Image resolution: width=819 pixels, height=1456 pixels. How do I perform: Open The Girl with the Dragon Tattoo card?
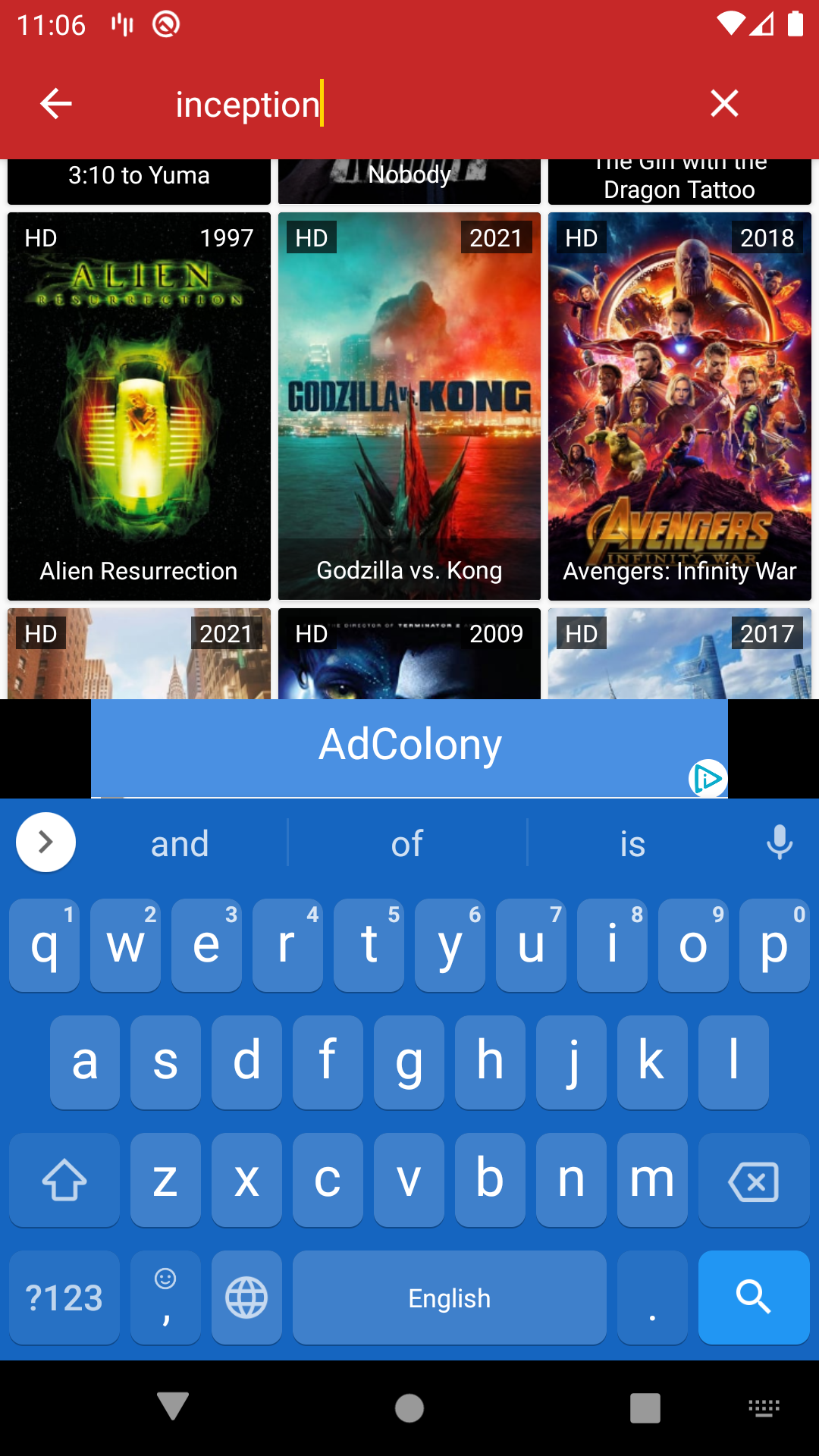point(679,182)
